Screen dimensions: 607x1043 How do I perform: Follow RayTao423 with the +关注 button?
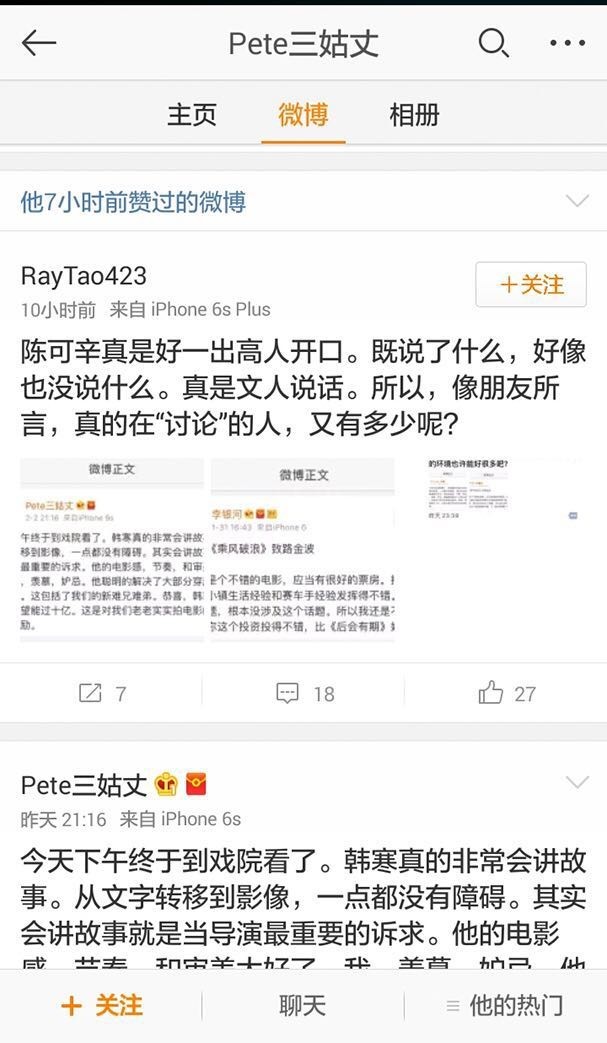[x=530, y=285]
